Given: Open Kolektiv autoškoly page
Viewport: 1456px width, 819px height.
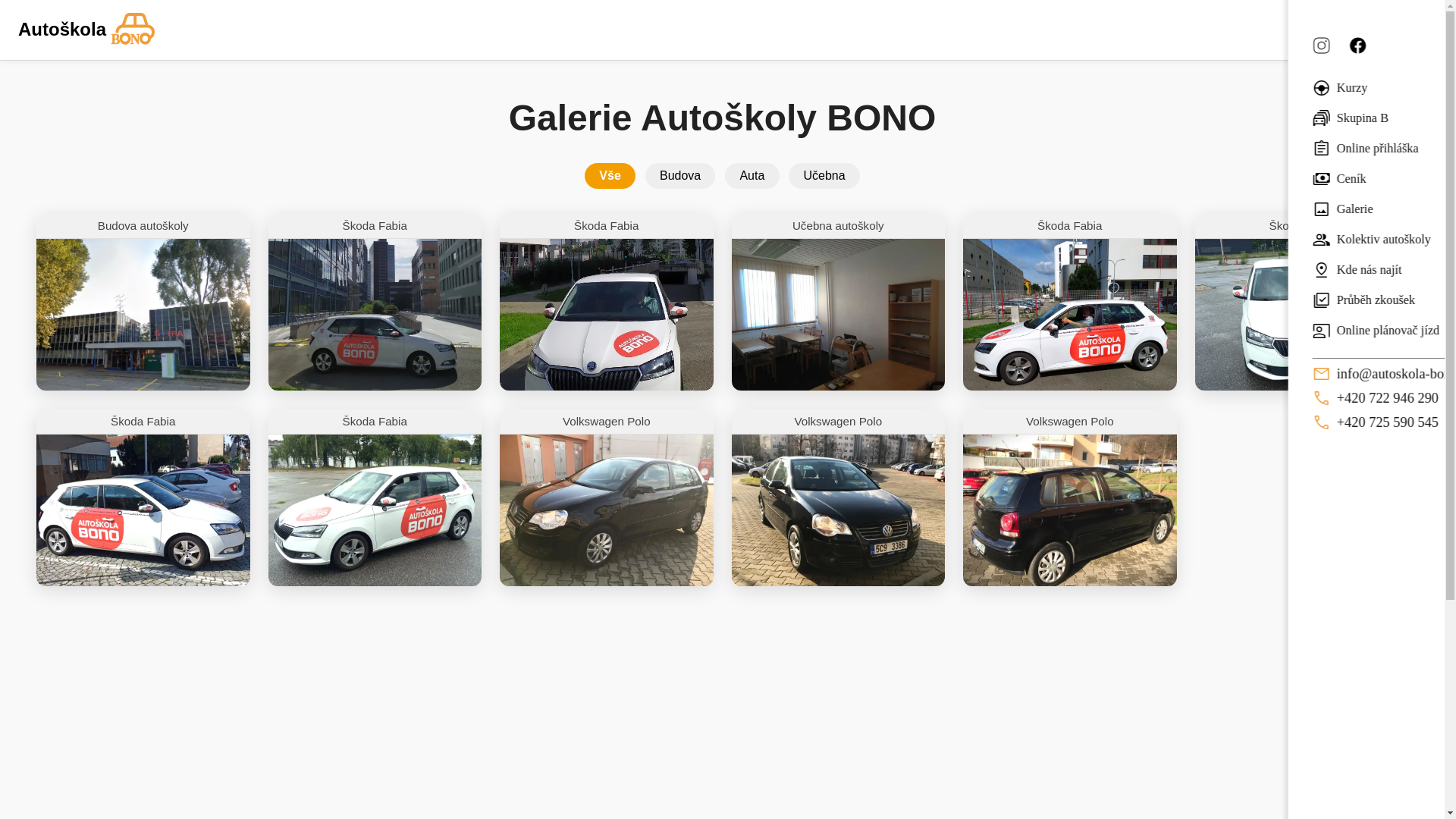Looking at the screenshot, I should click(1382, 240).
